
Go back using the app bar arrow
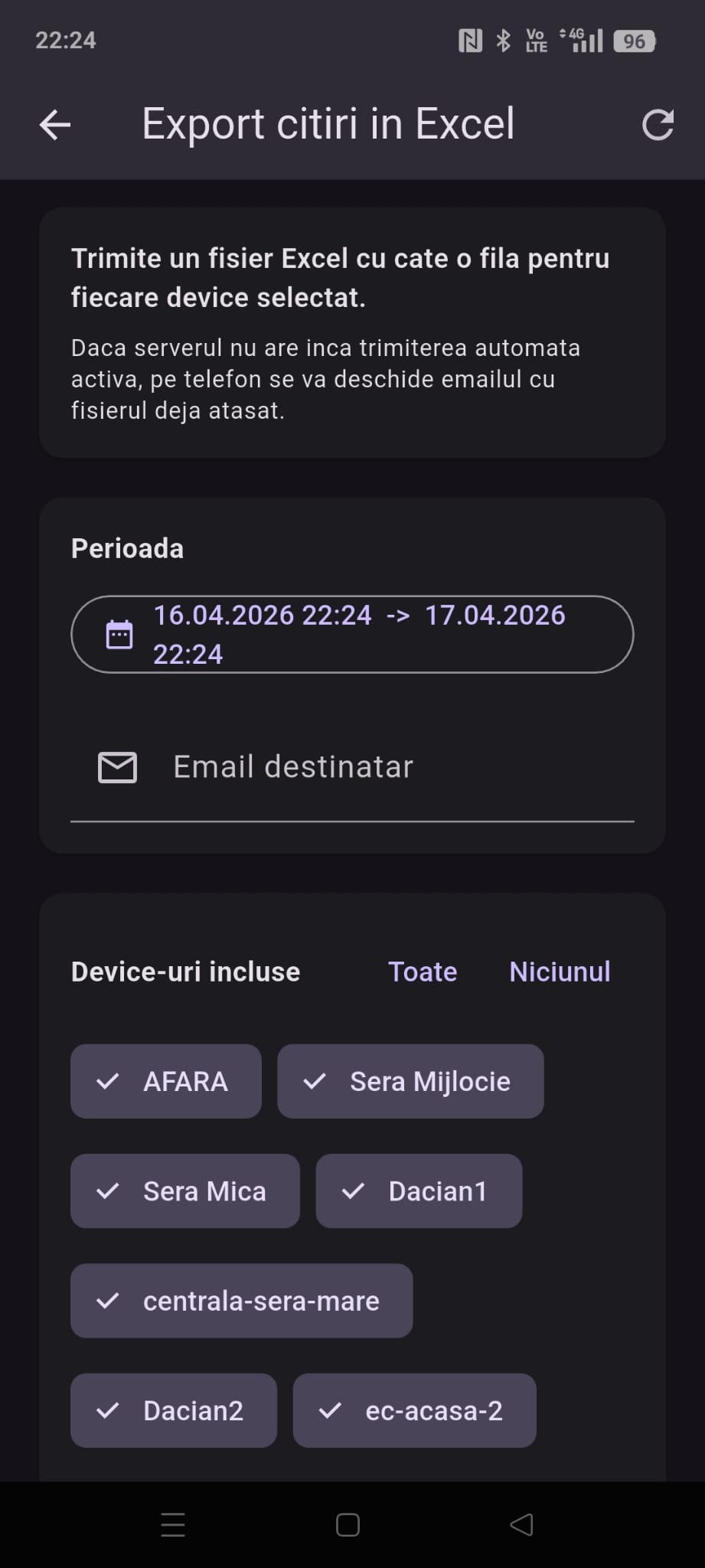(55, 125)
